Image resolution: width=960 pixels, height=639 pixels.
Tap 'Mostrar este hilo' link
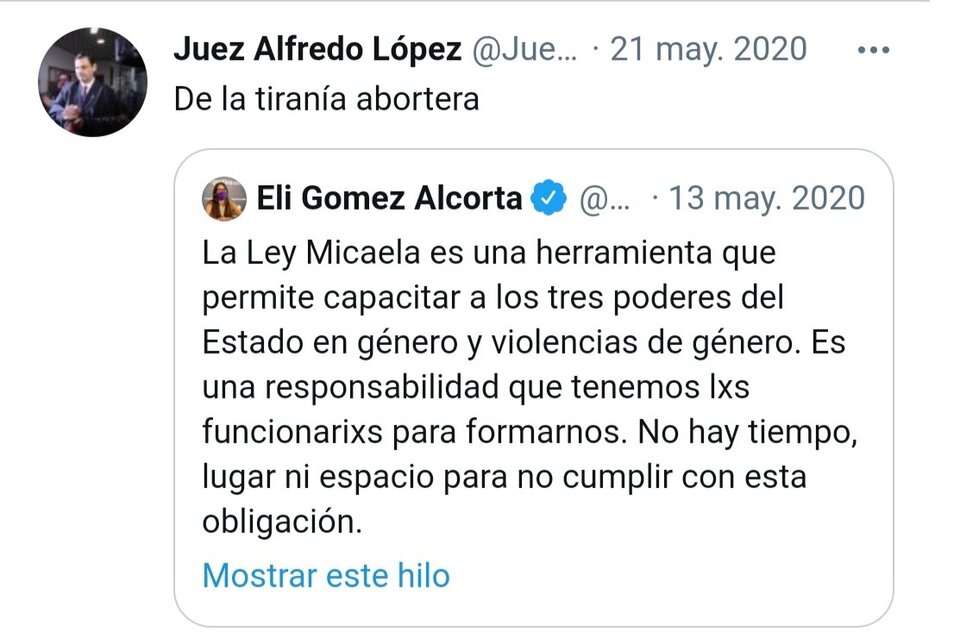(326, 575)
